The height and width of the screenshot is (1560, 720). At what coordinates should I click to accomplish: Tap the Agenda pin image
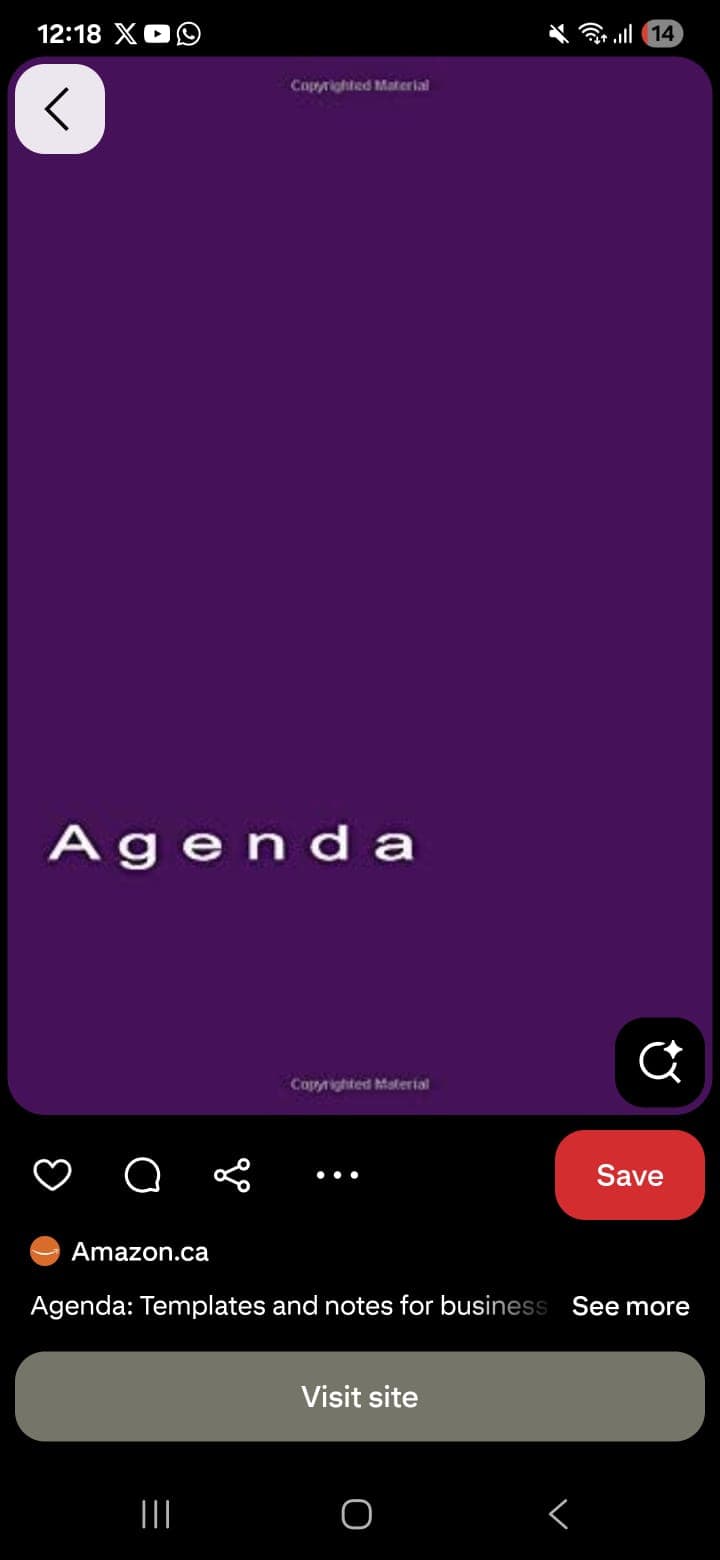pyautogui.click(x=360, y=600)
